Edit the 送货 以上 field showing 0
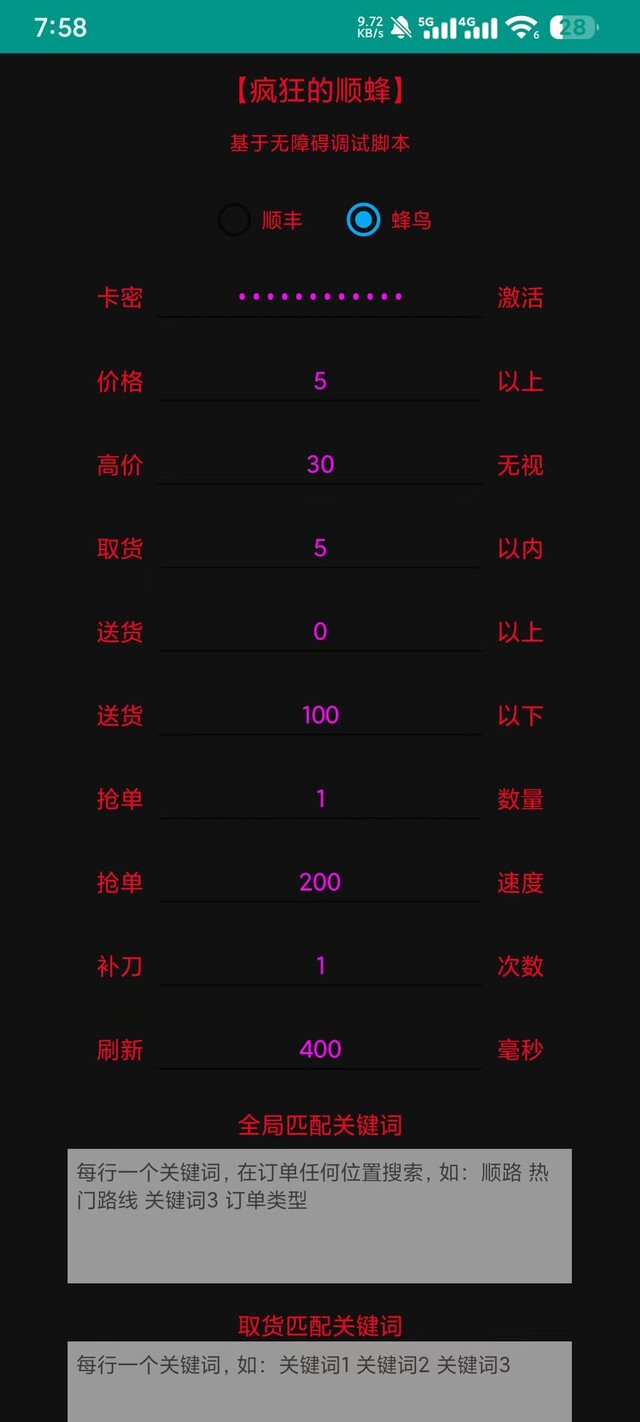 320,631
